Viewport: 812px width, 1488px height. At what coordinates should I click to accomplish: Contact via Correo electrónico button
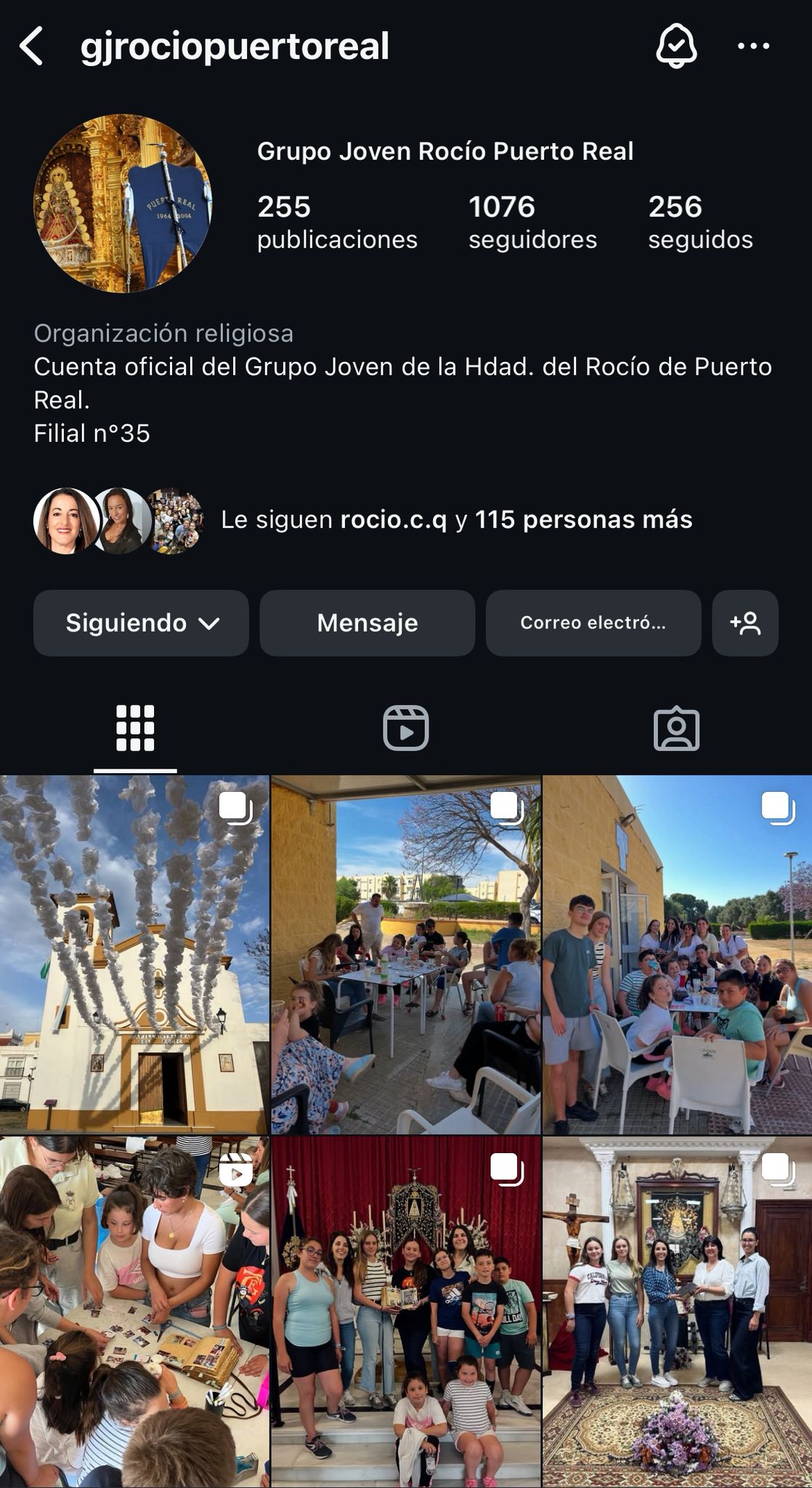[593, 623]
